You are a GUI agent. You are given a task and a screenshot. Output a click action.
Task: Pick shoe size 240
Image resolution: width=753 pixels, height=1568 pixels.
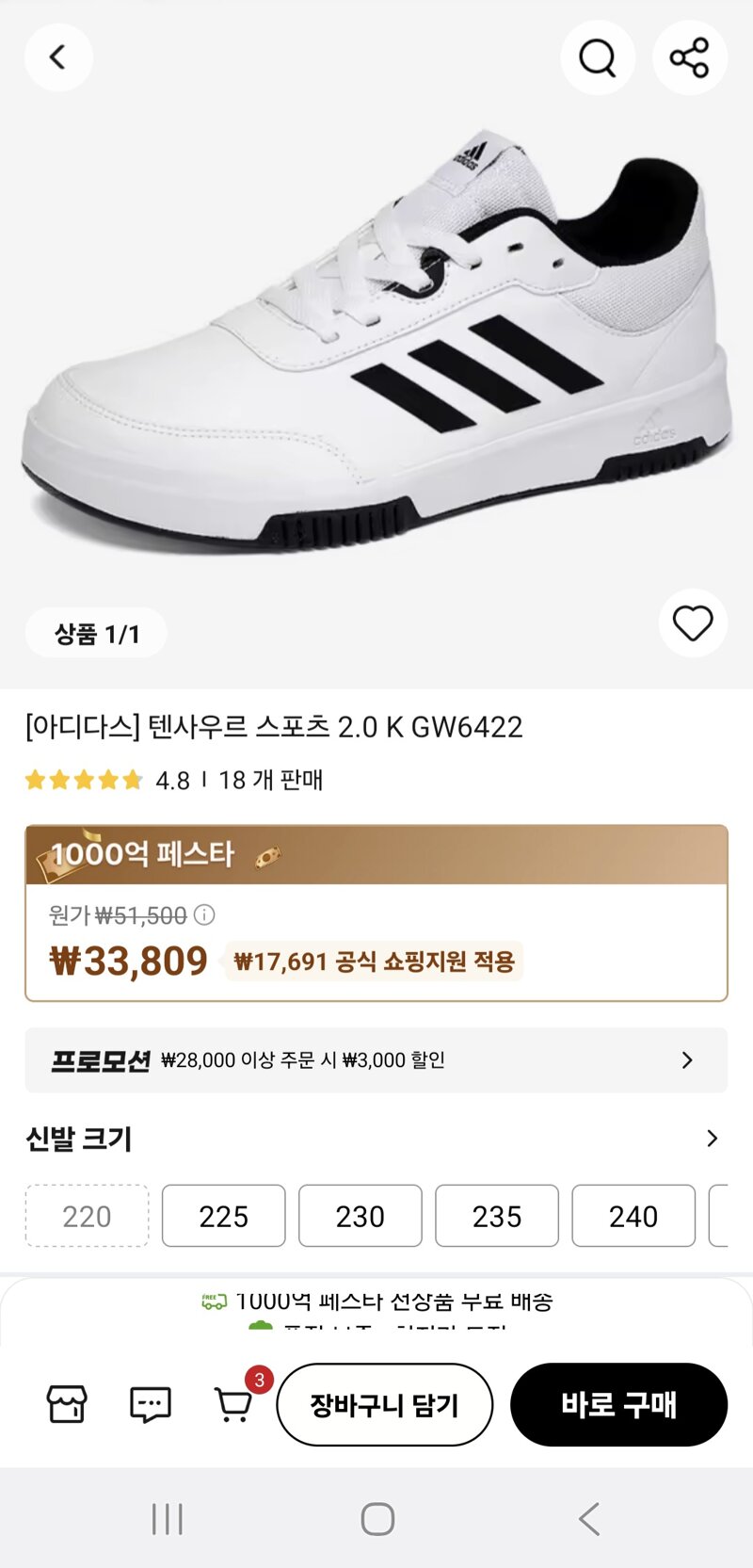(633, 1216)
